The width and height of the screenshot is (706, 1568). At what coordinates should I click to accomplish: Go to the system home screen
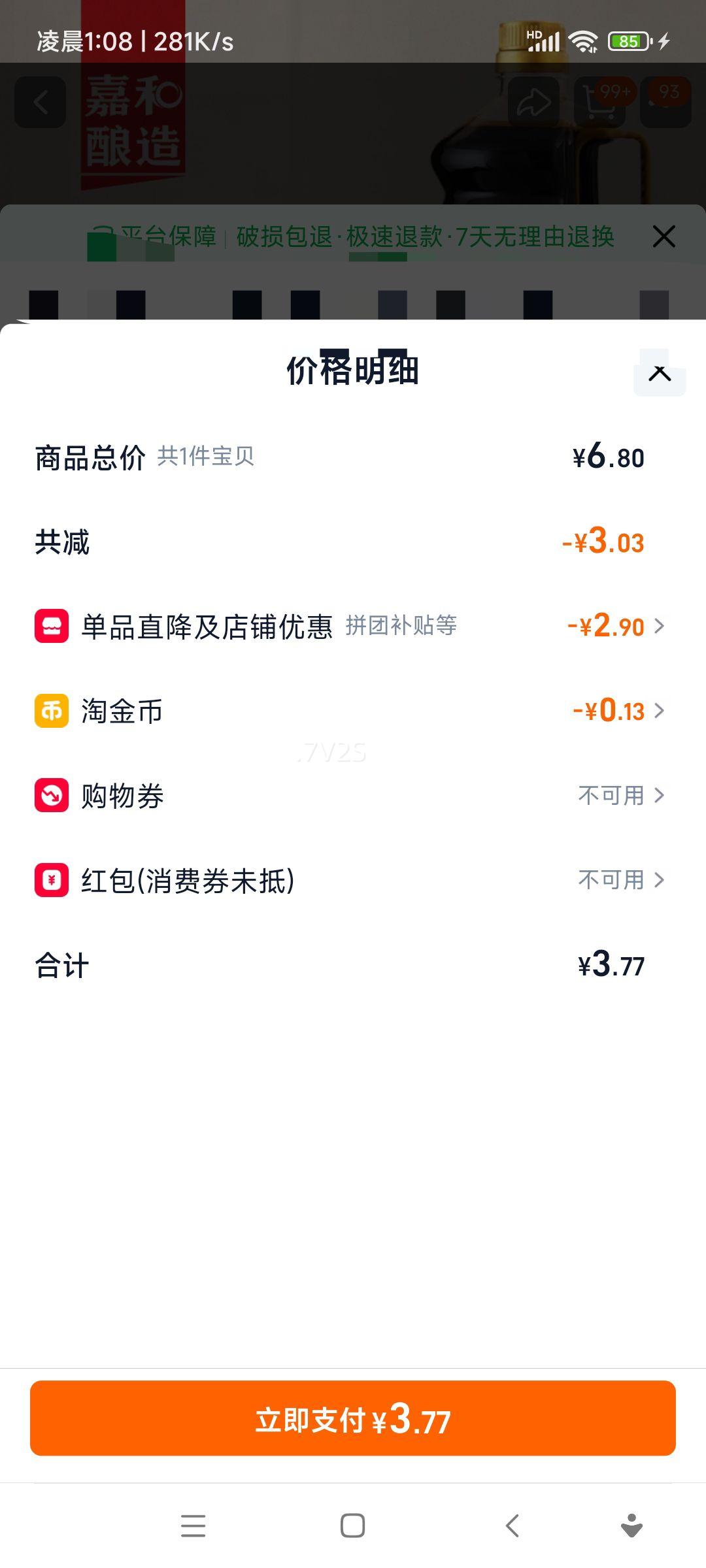pos(352,1526)
